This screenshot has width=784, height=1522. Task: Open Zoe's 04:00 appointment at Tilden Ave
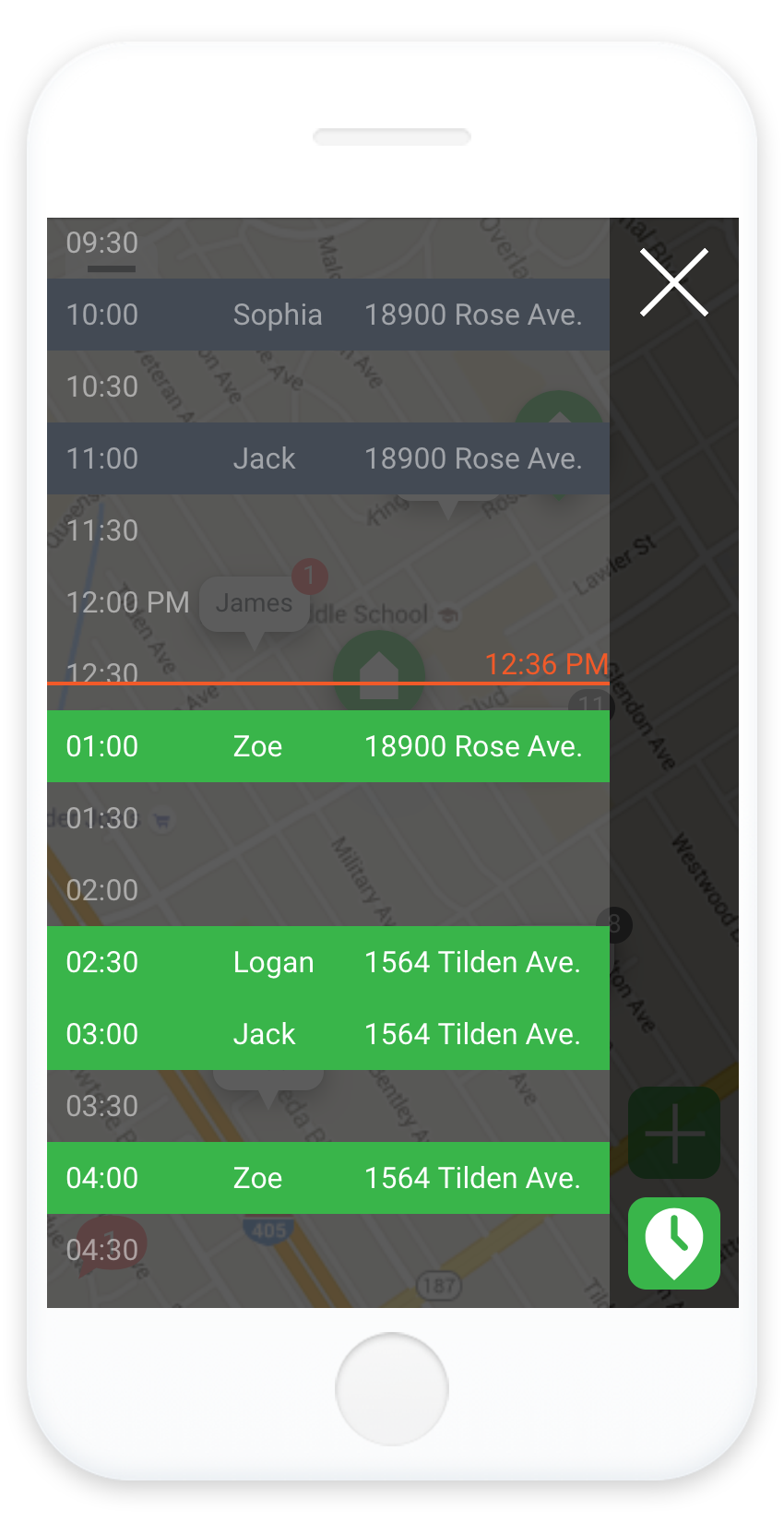click(x=328, y=1178)
